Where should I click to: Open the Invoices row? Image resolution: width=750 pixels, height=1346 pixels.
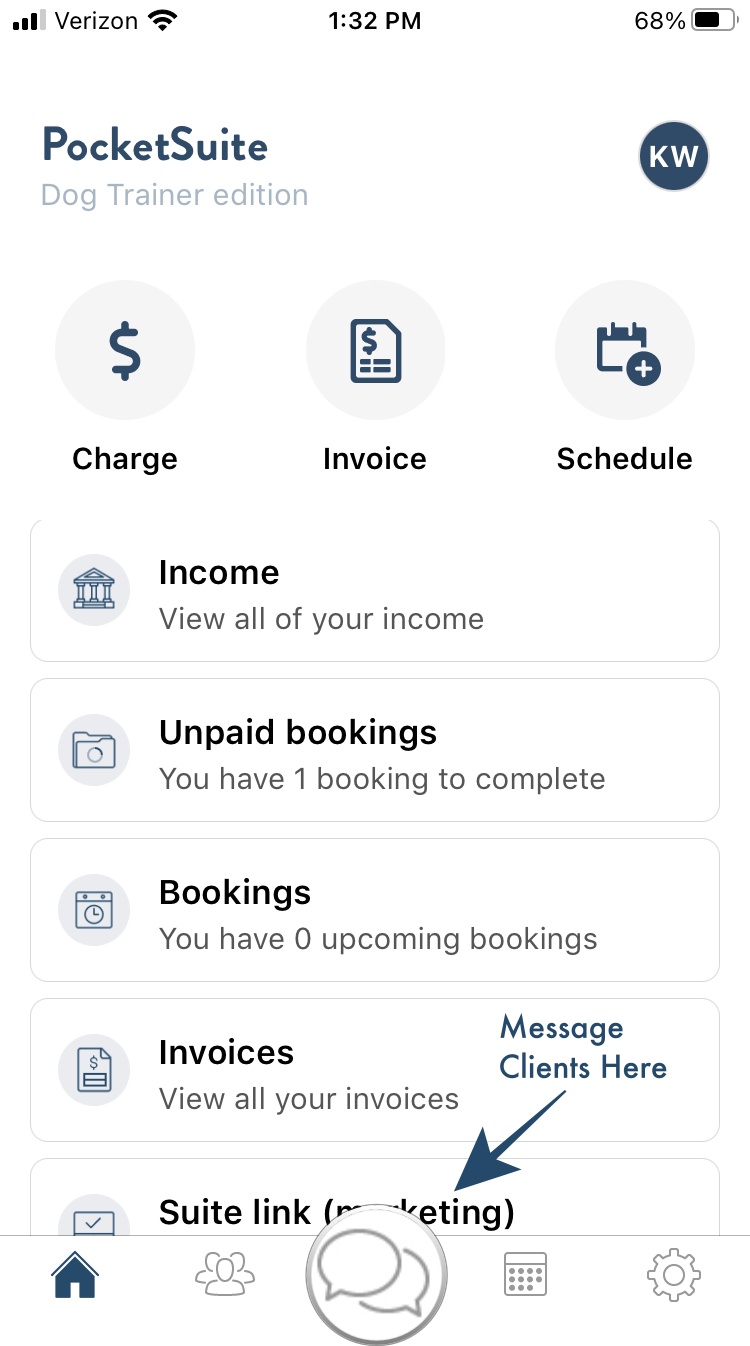375,1070
